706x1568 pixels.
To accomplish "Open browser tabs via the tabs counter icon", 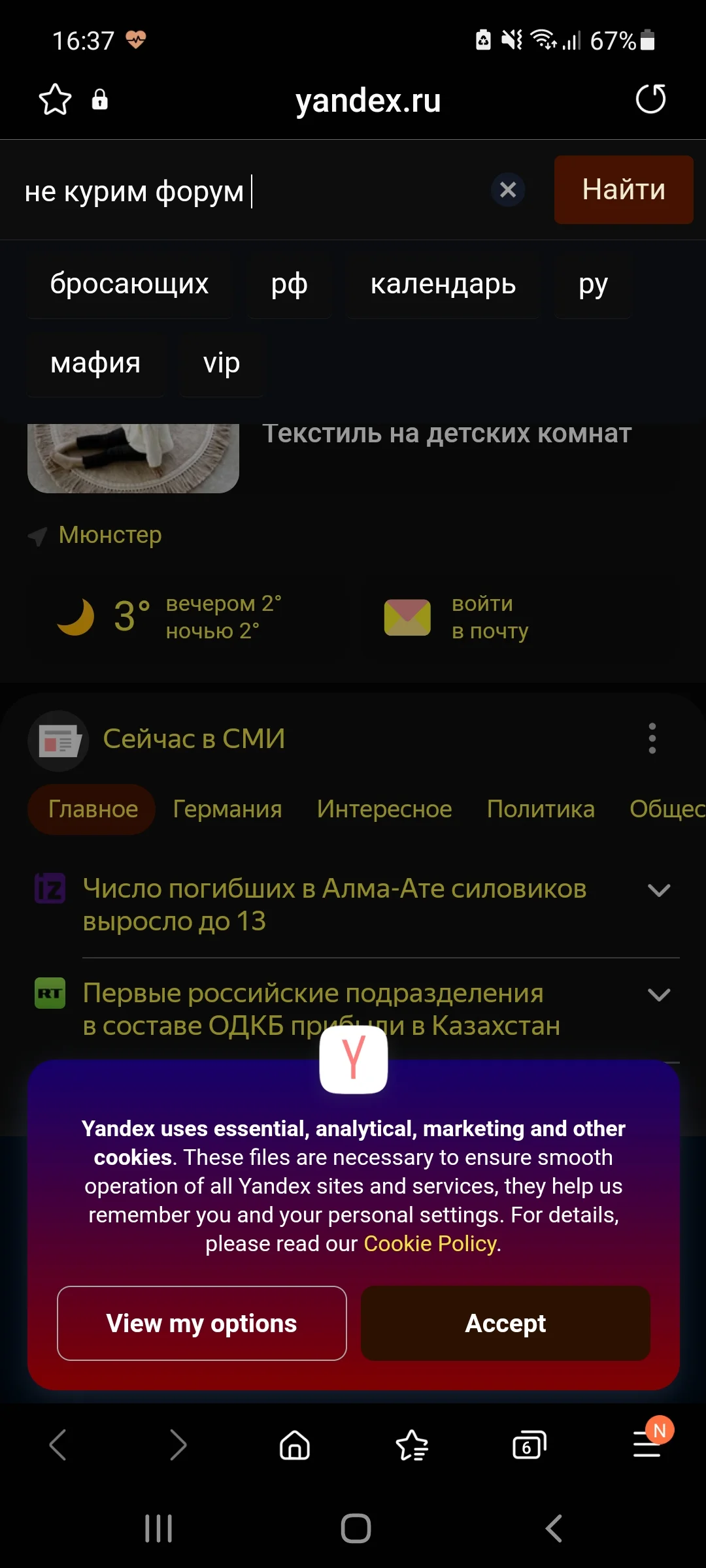I will [528, 1445].
